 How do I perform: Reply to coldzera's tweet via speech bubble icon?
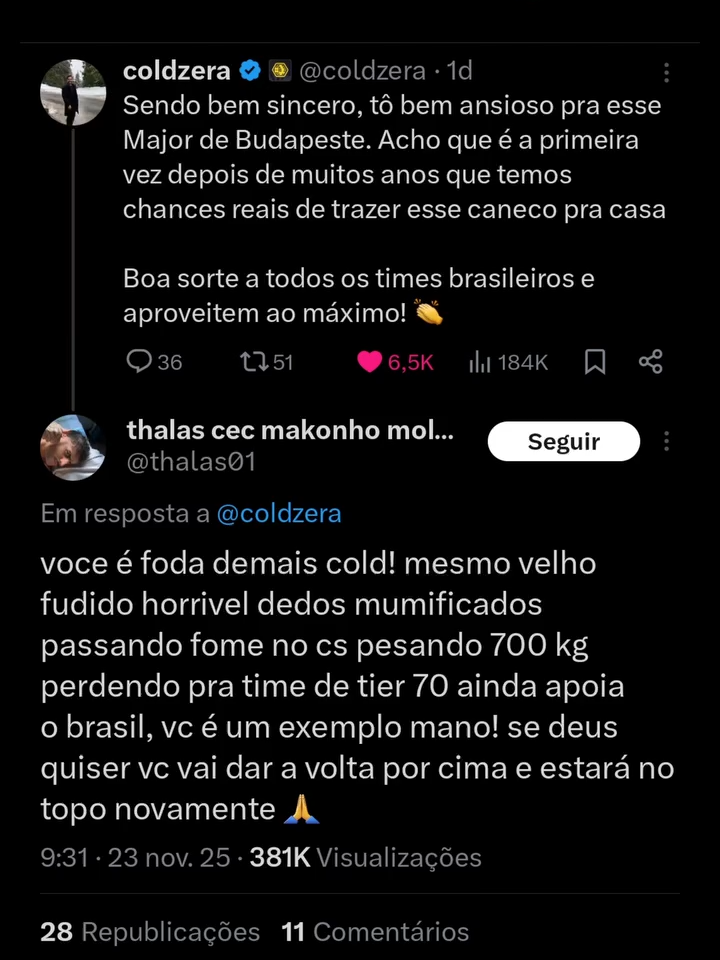coord(137,362)
